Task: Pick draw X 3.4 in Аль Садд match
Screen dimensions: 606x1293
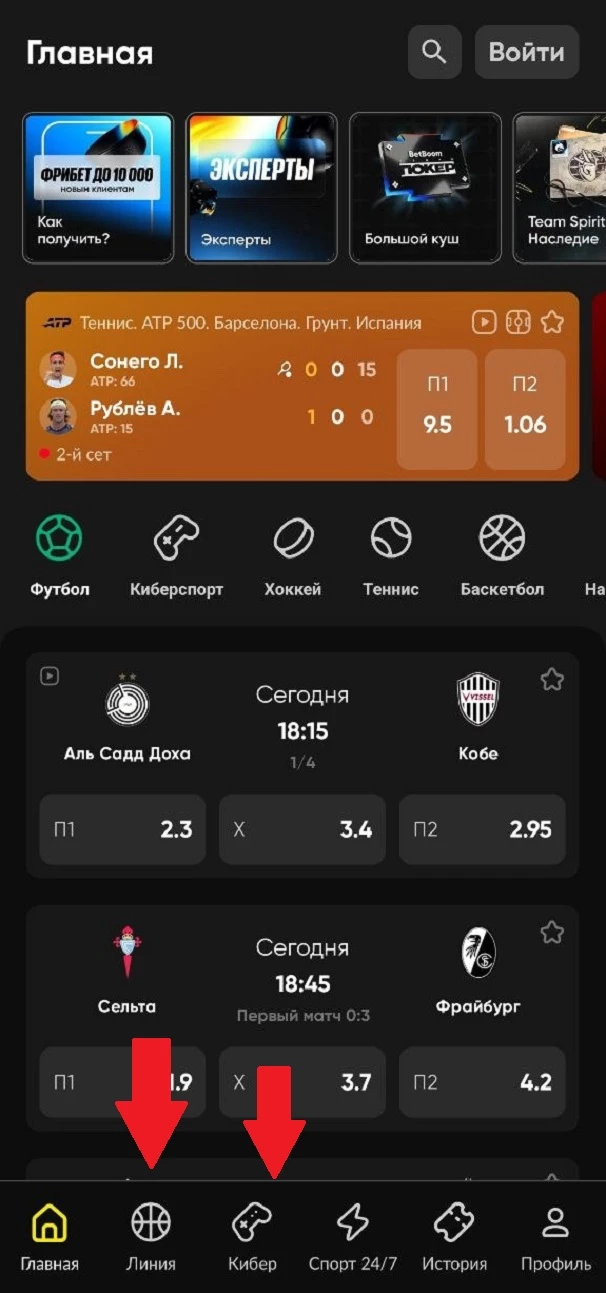Action: pos(302,829)
